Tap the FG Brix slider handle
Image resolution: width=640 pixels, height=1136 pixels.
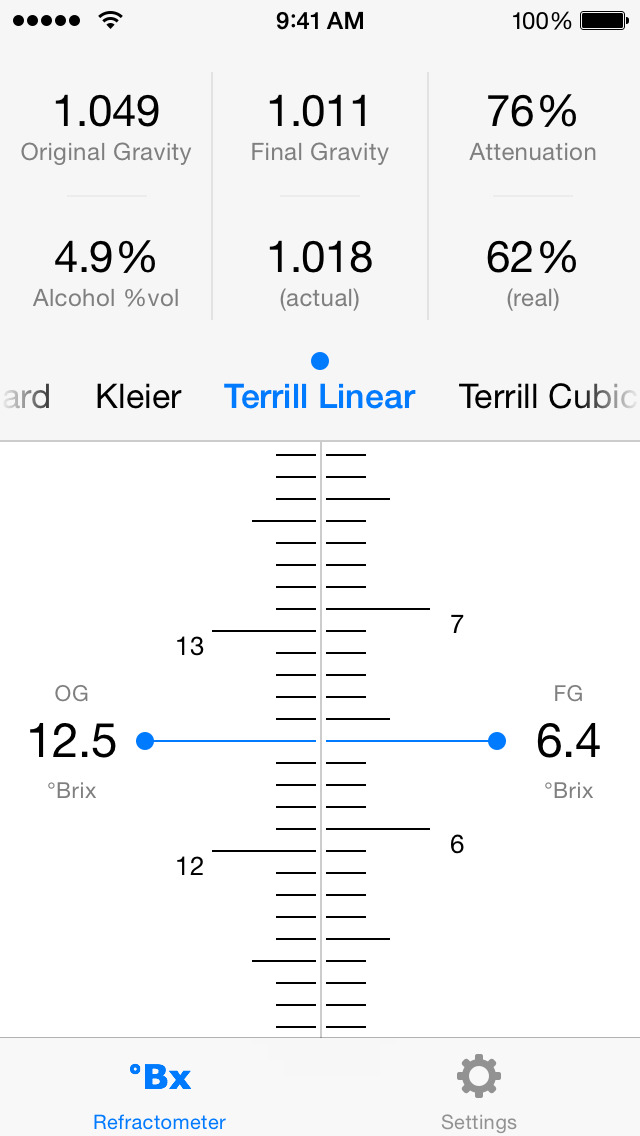(x=496, y=741)
